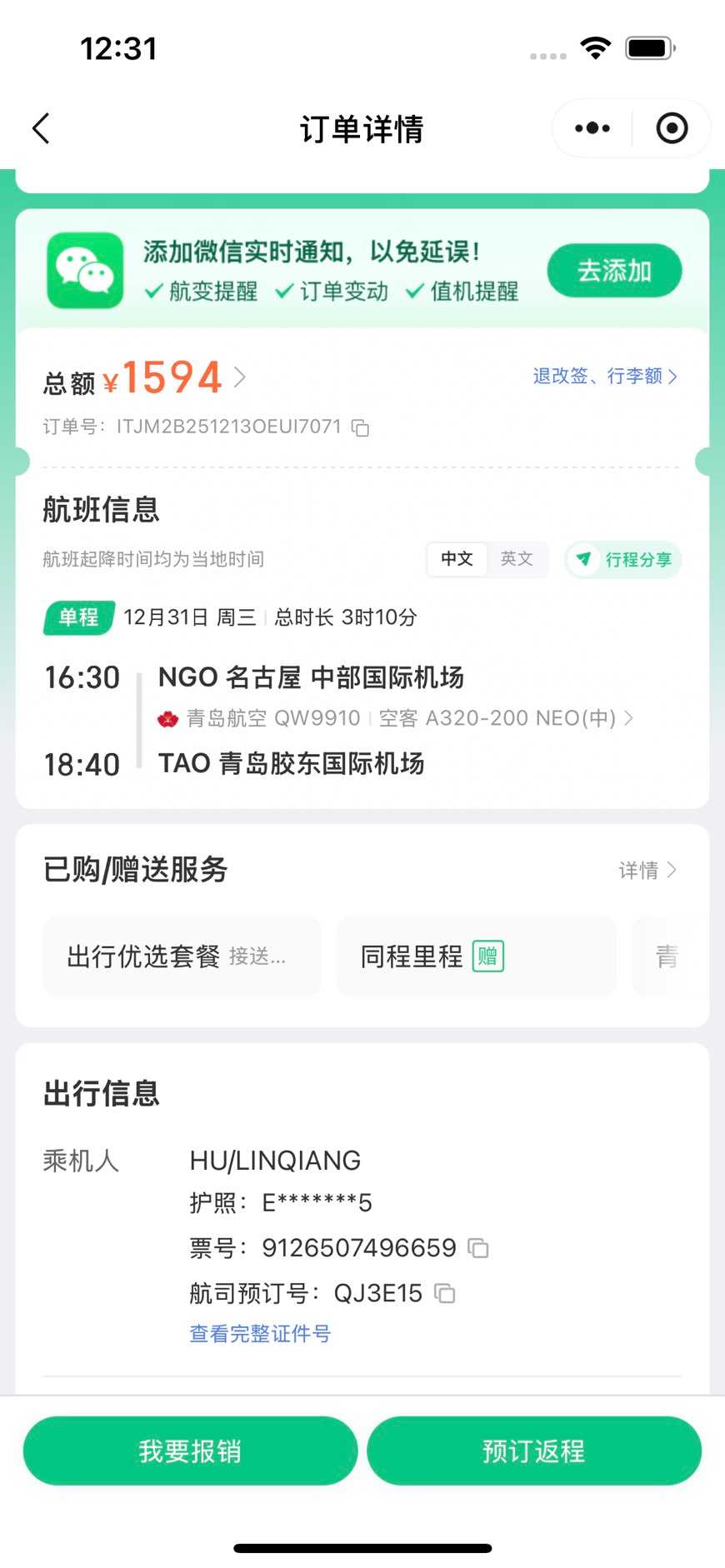The image size is (725, 1568).
Task: Open the 同程里程 gift card
Action: tap(475, 956)
